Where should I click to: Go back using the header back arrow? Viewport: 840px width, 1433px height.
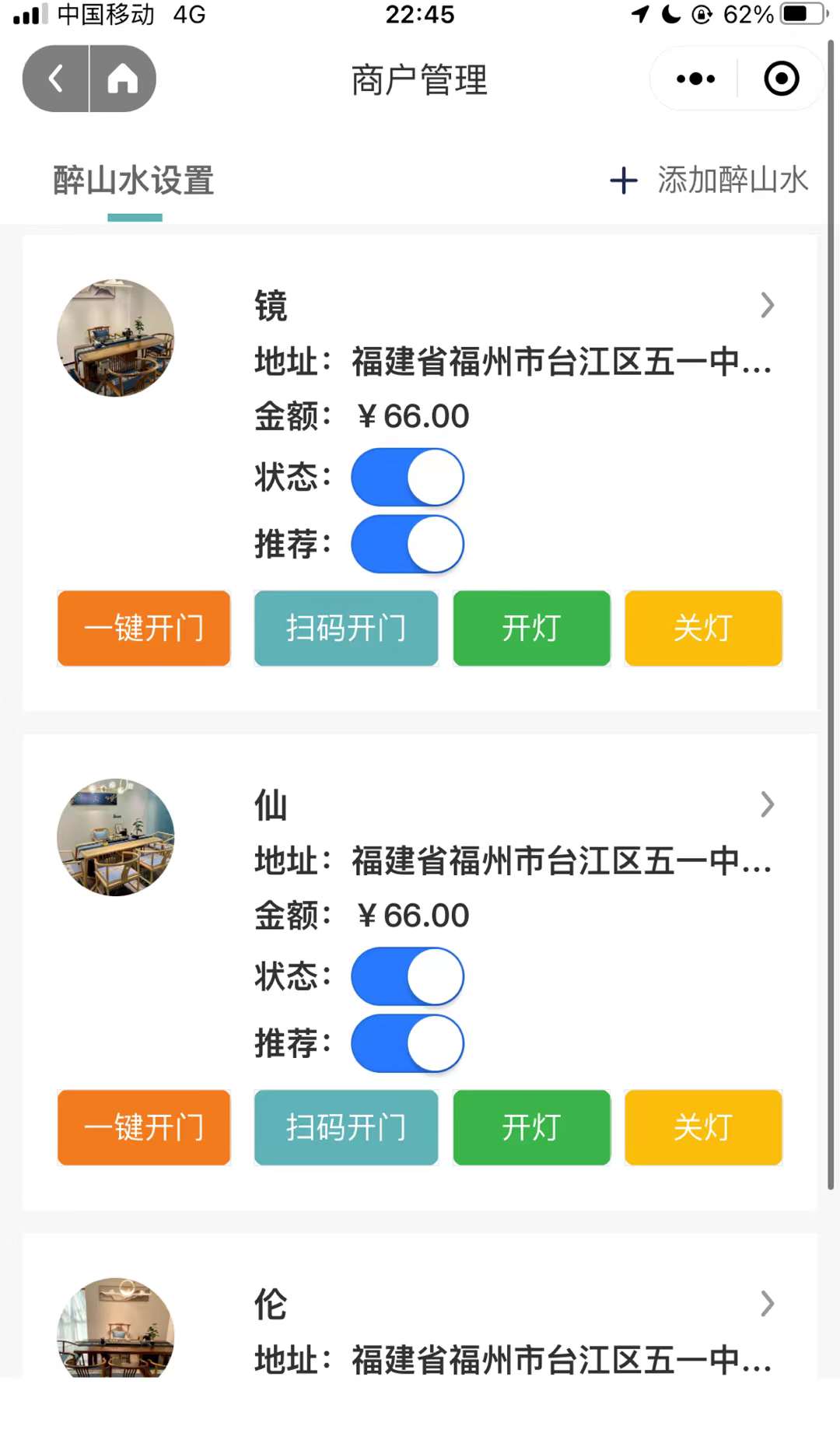tap(56, 79)
